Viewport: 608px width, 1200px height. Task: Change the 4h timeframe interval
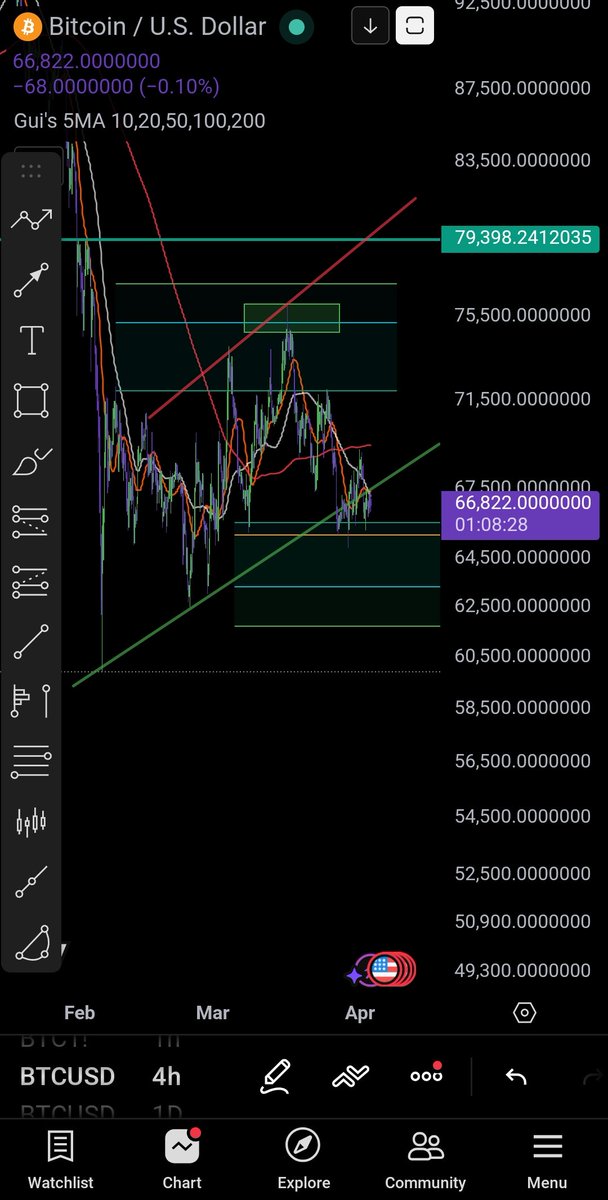(x=167, y=1076)
